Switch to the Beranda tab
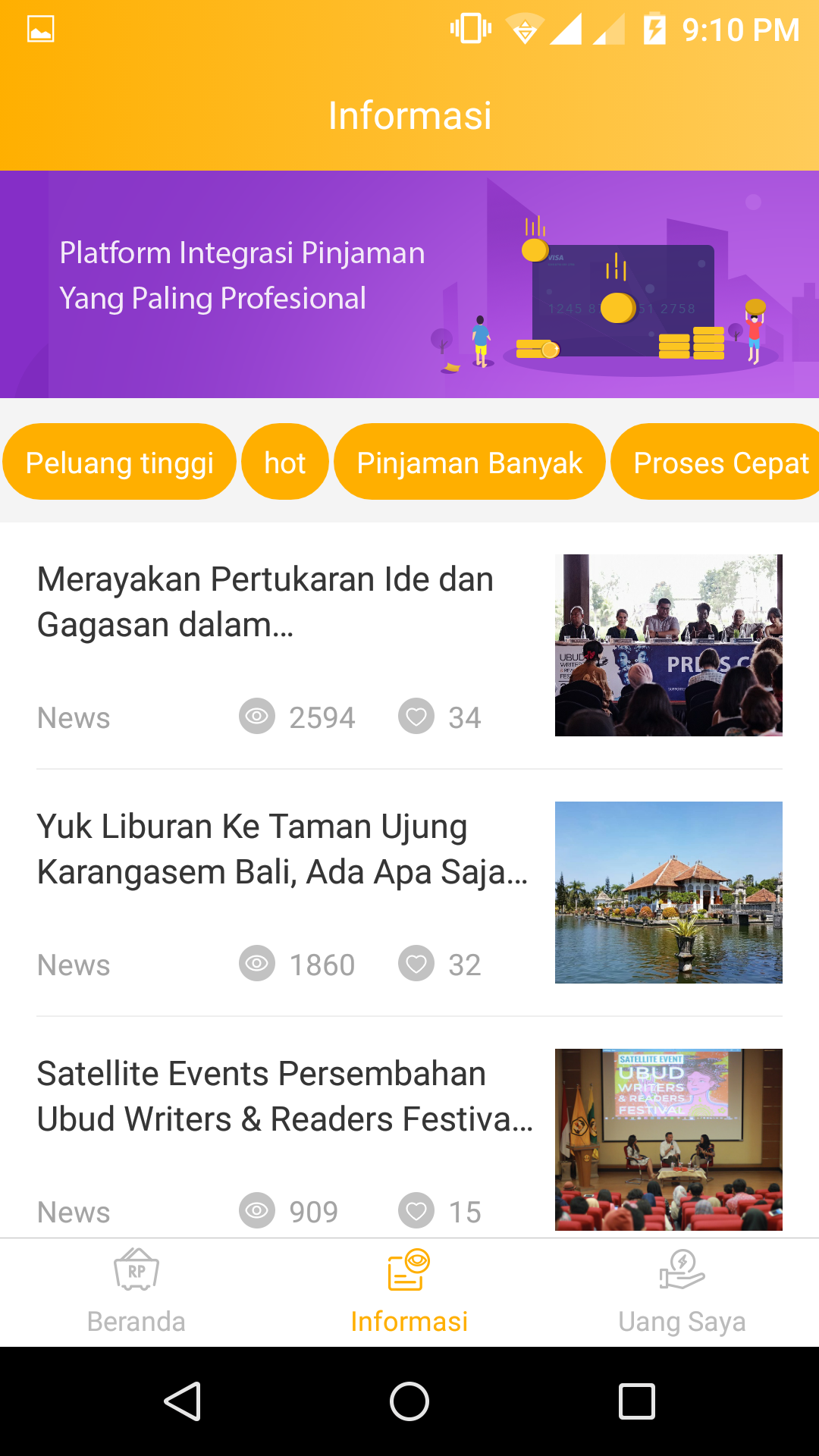The width and height of the screenshot is (819, 1456). pyautogui.click(x=136, y=1293)
